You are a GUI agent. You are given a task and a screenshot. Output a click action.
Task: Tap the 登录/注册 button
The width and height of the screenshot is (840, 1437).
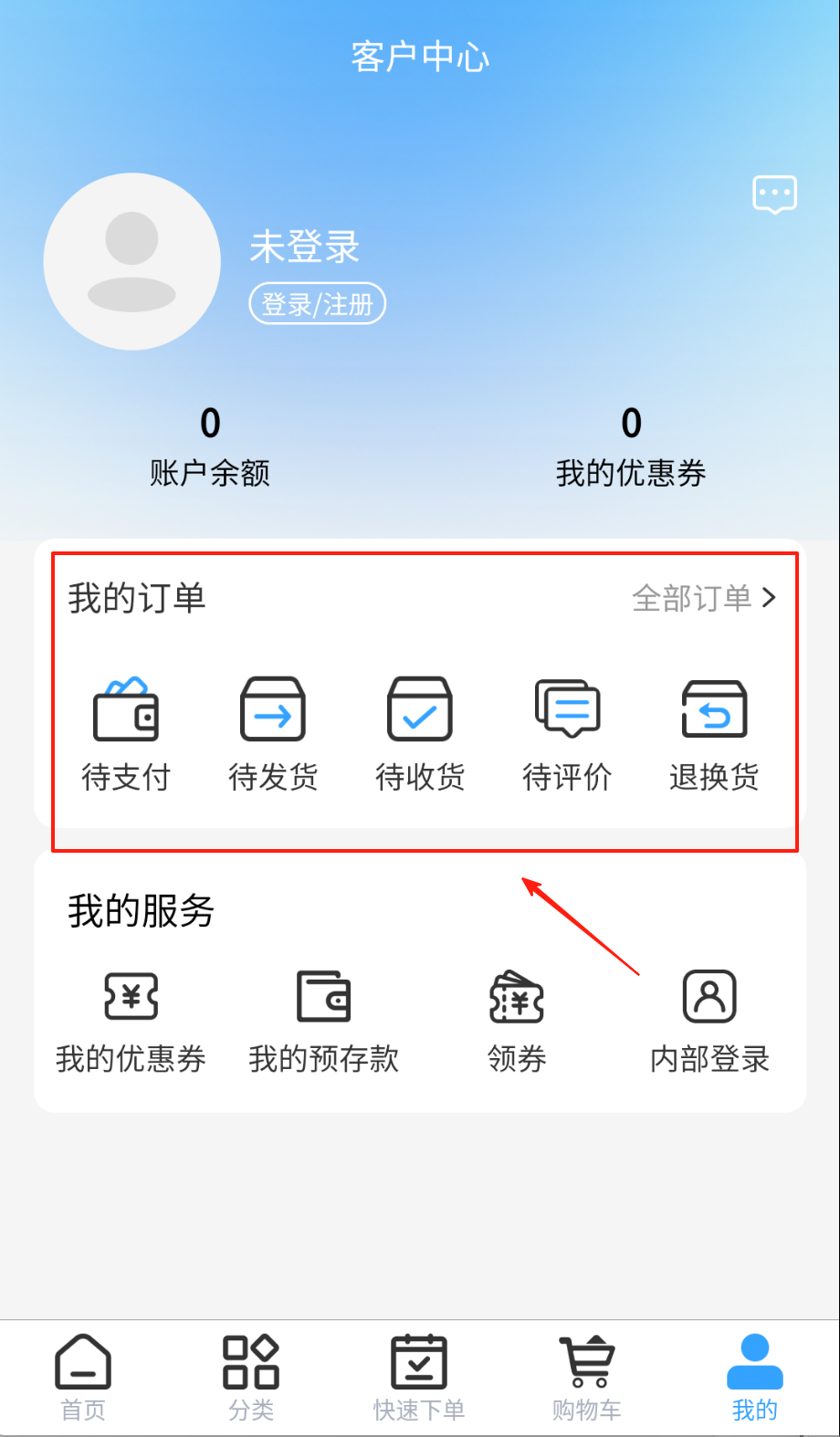click(x=318, y=304)
